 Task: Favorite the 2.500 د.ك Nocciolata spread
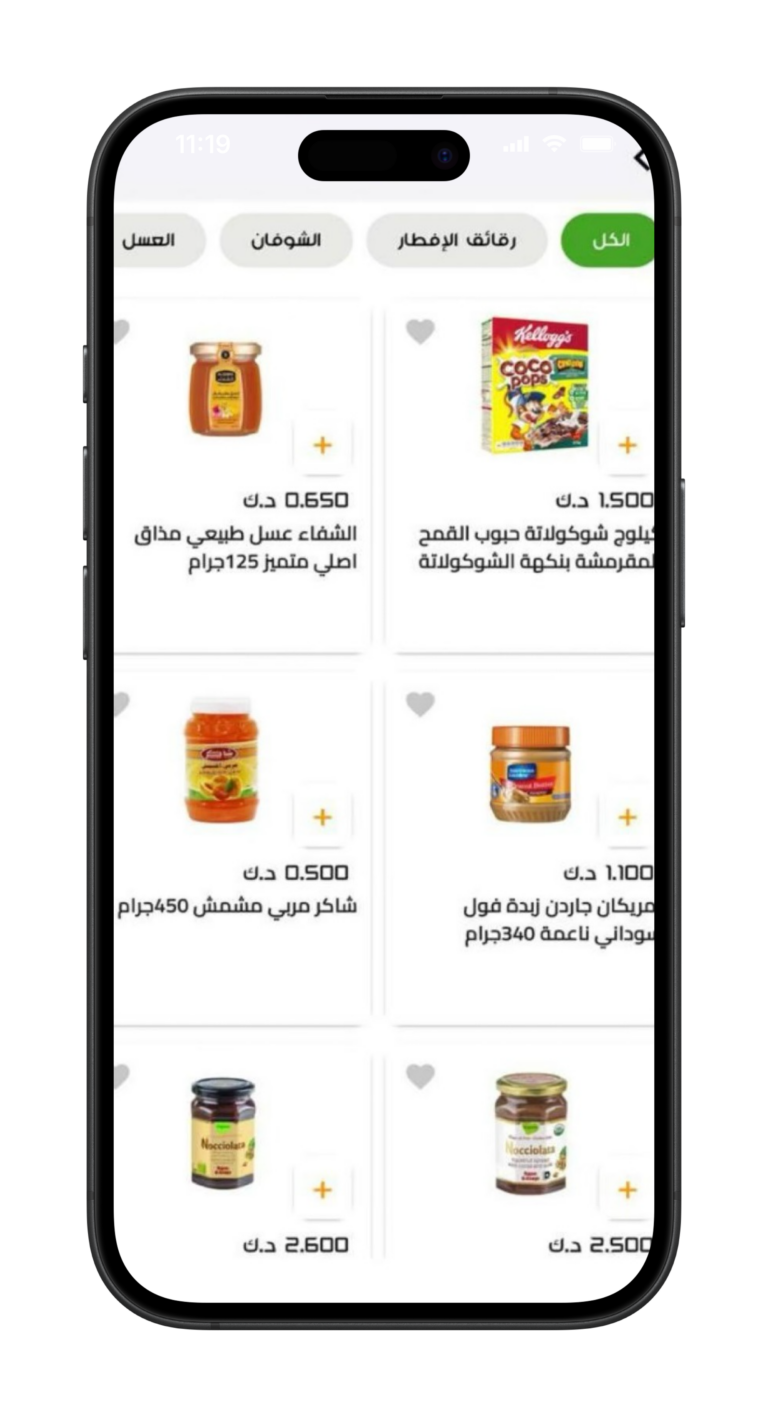pos(421,1076)
